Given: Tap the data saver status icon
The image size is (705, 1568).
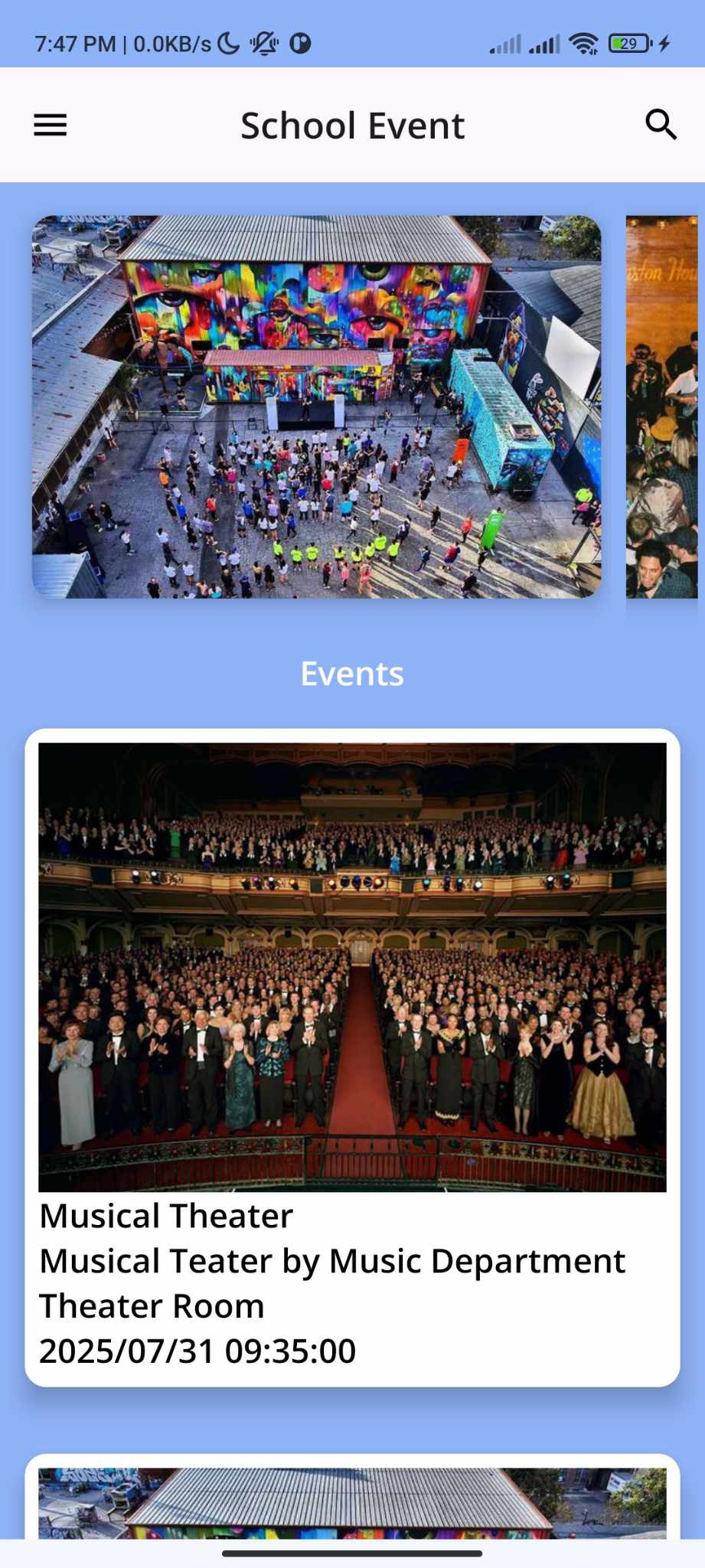Looking at the screenshot, I should click(299, 44).
